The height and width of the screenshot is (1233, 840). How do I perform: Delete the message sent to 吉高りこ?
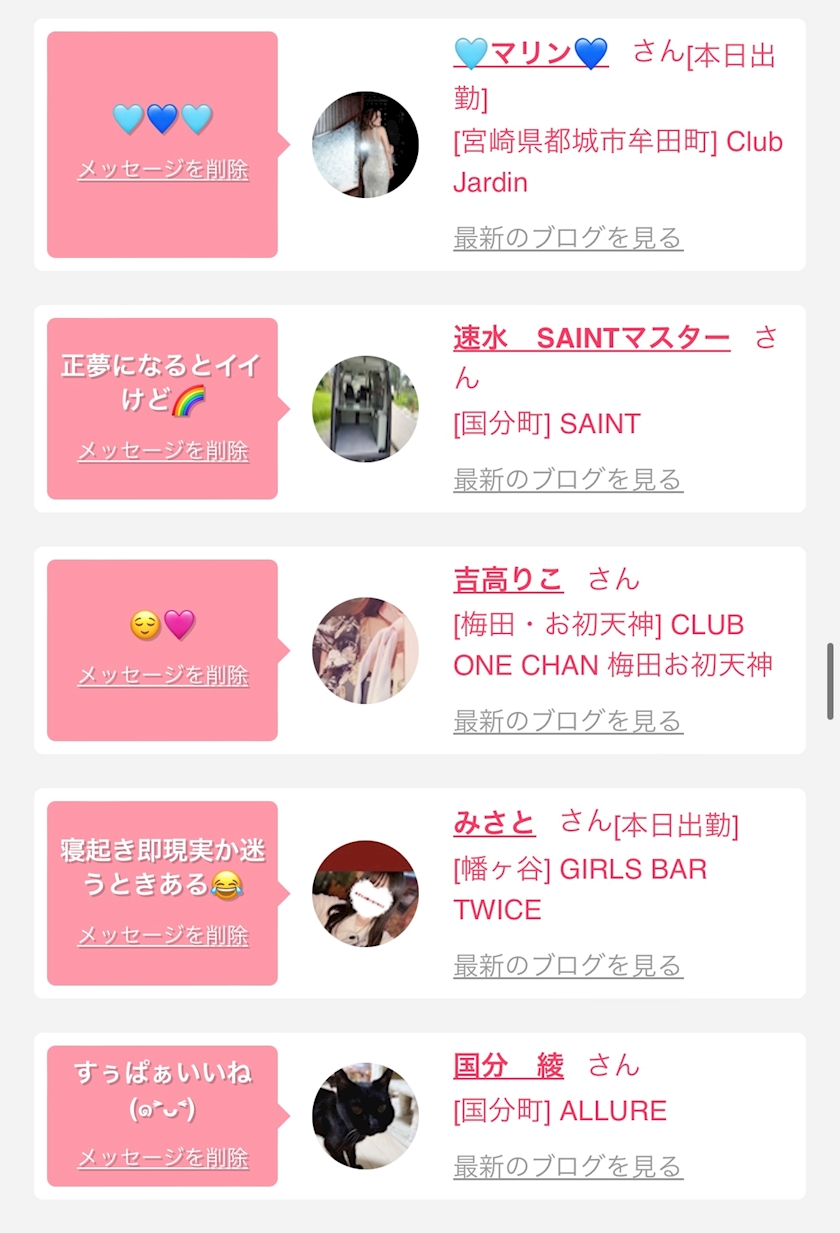[163, 676]
